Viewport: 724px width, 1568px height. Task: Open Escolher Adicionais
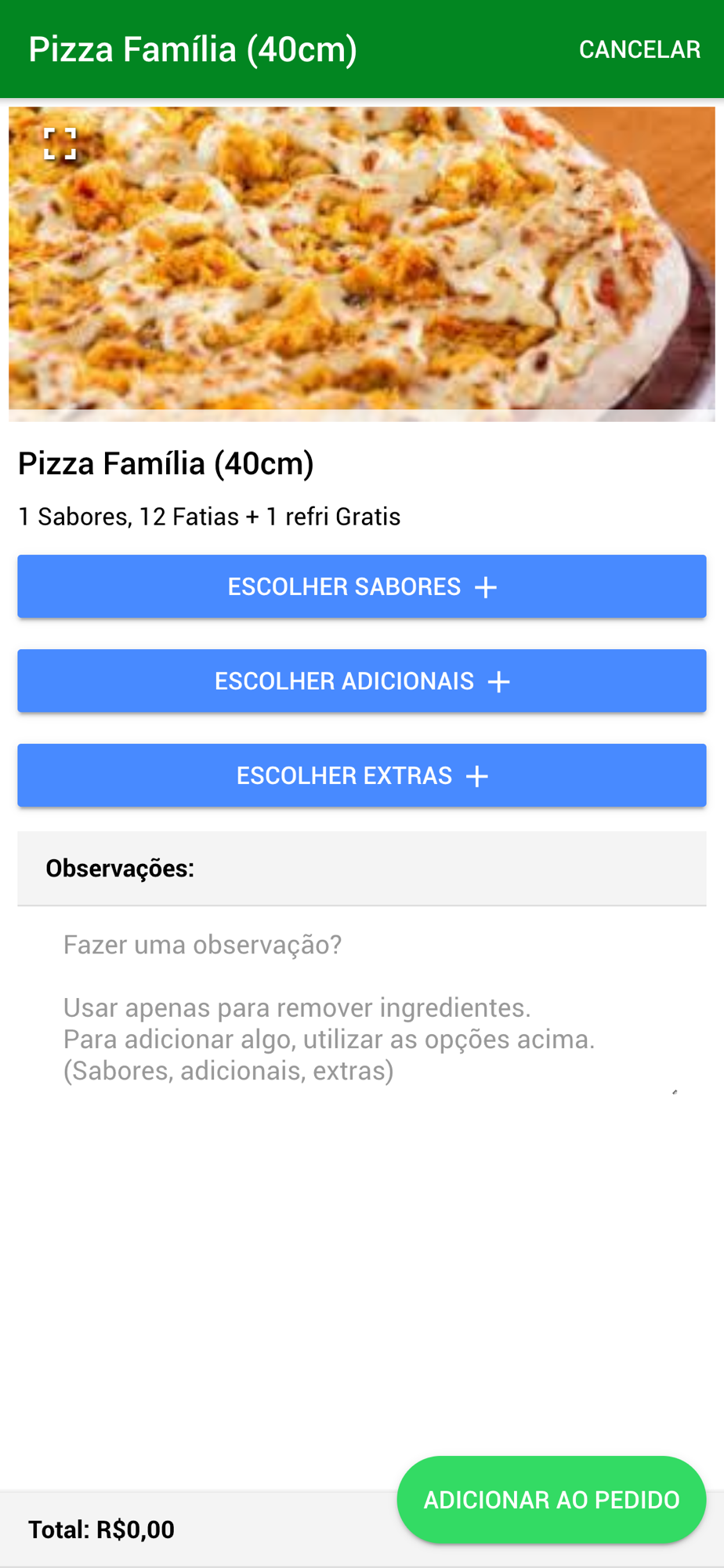coord(362,681)
